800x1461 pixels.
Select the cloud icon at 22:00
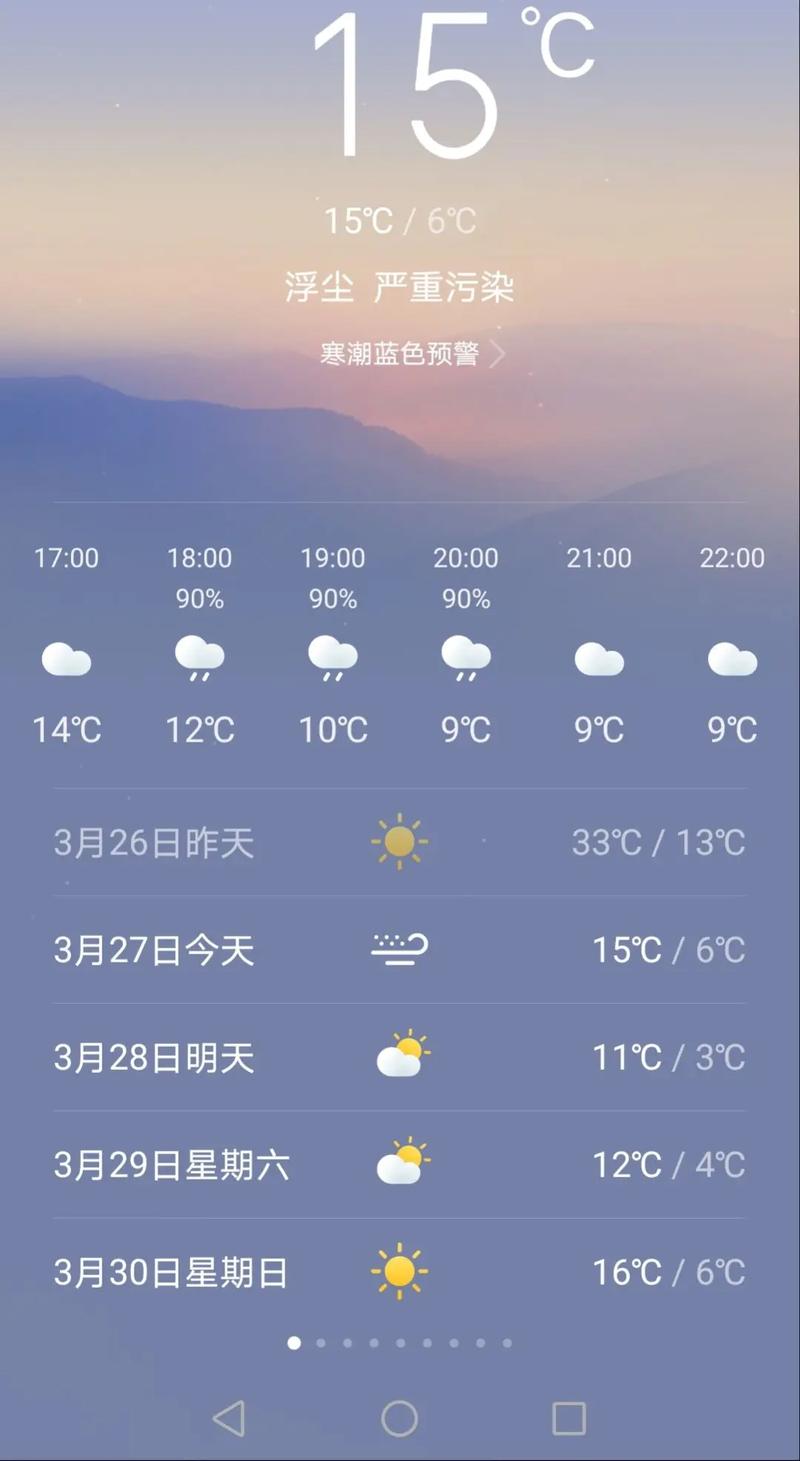pyautogui.click(x=732, y=658)
